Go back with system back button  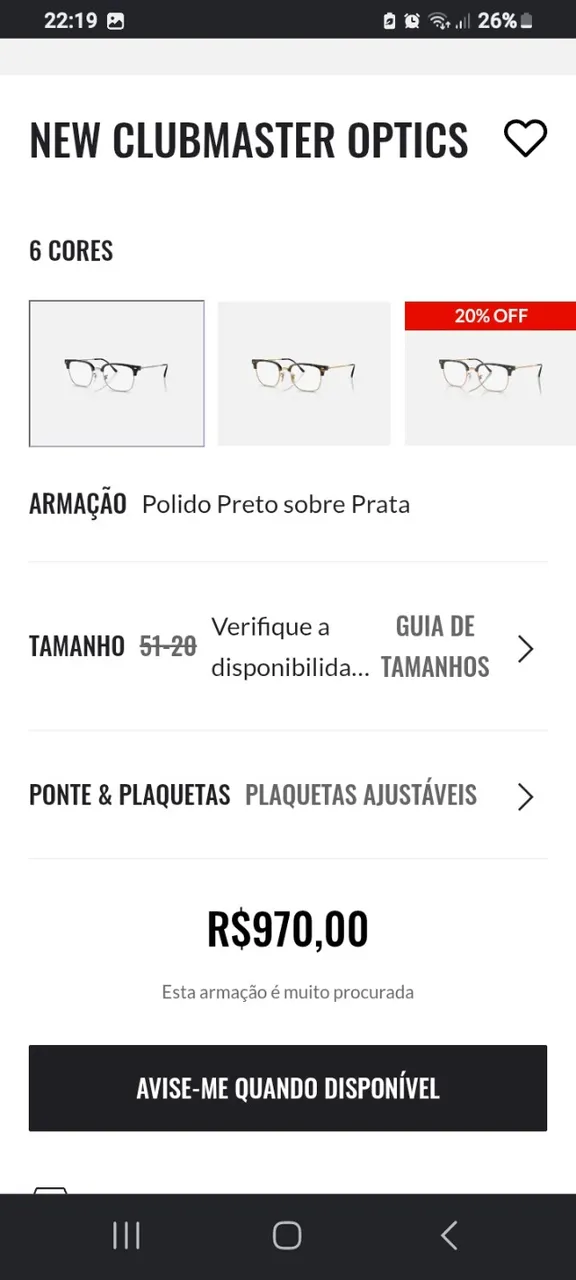pos(449,1236)
